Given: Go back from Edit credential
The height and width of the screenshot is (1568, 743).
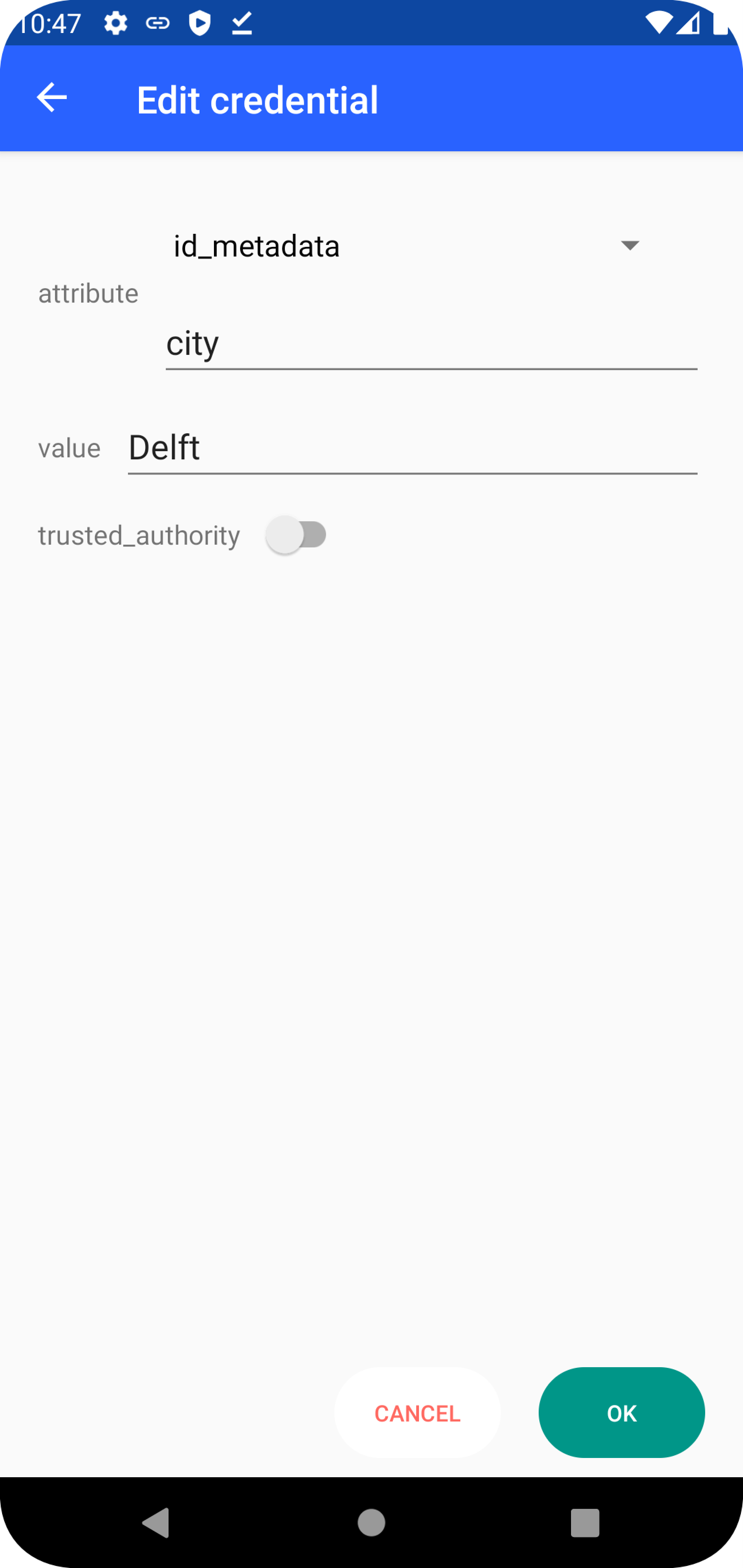Looking at the screenshot, I should 52,98.
